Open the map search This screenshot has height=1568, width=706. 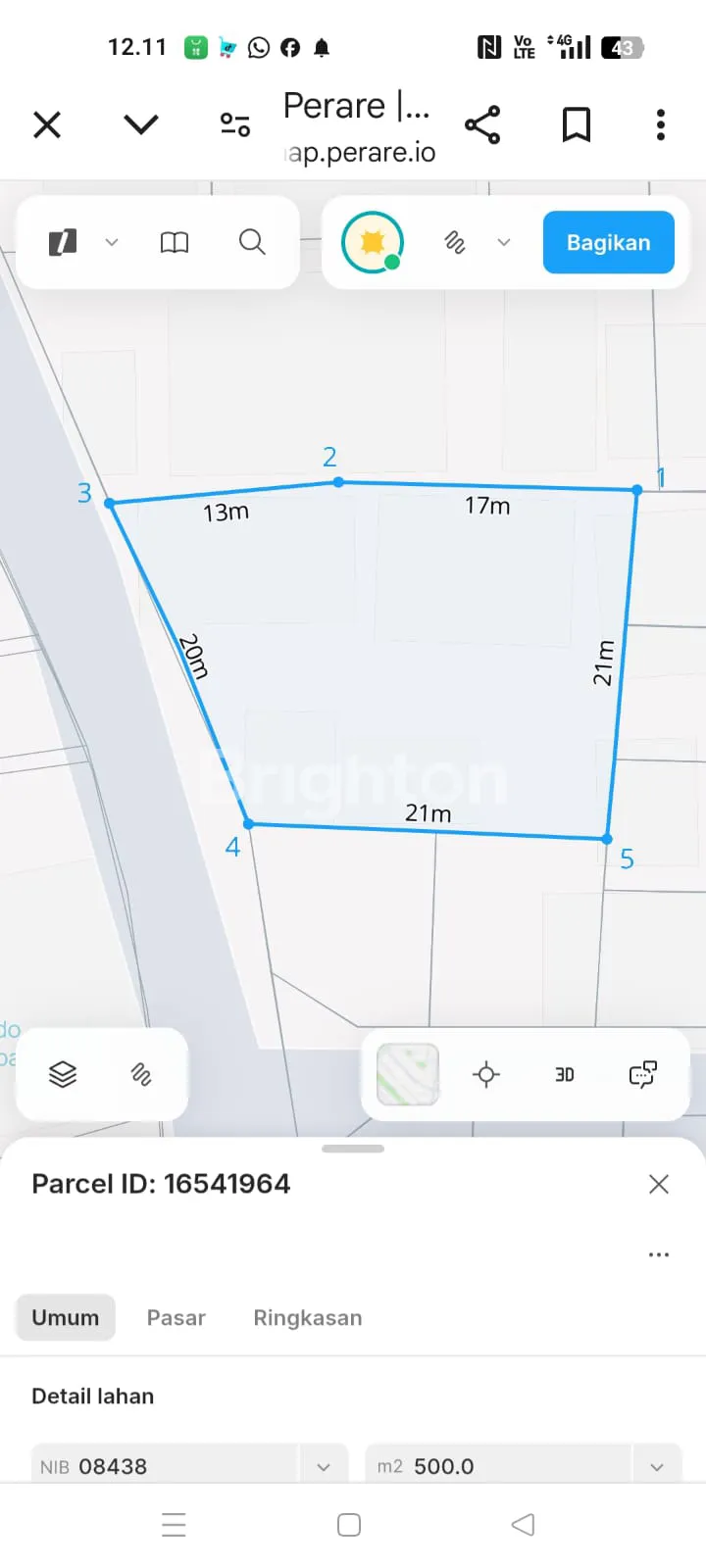[x=252, y=242]
